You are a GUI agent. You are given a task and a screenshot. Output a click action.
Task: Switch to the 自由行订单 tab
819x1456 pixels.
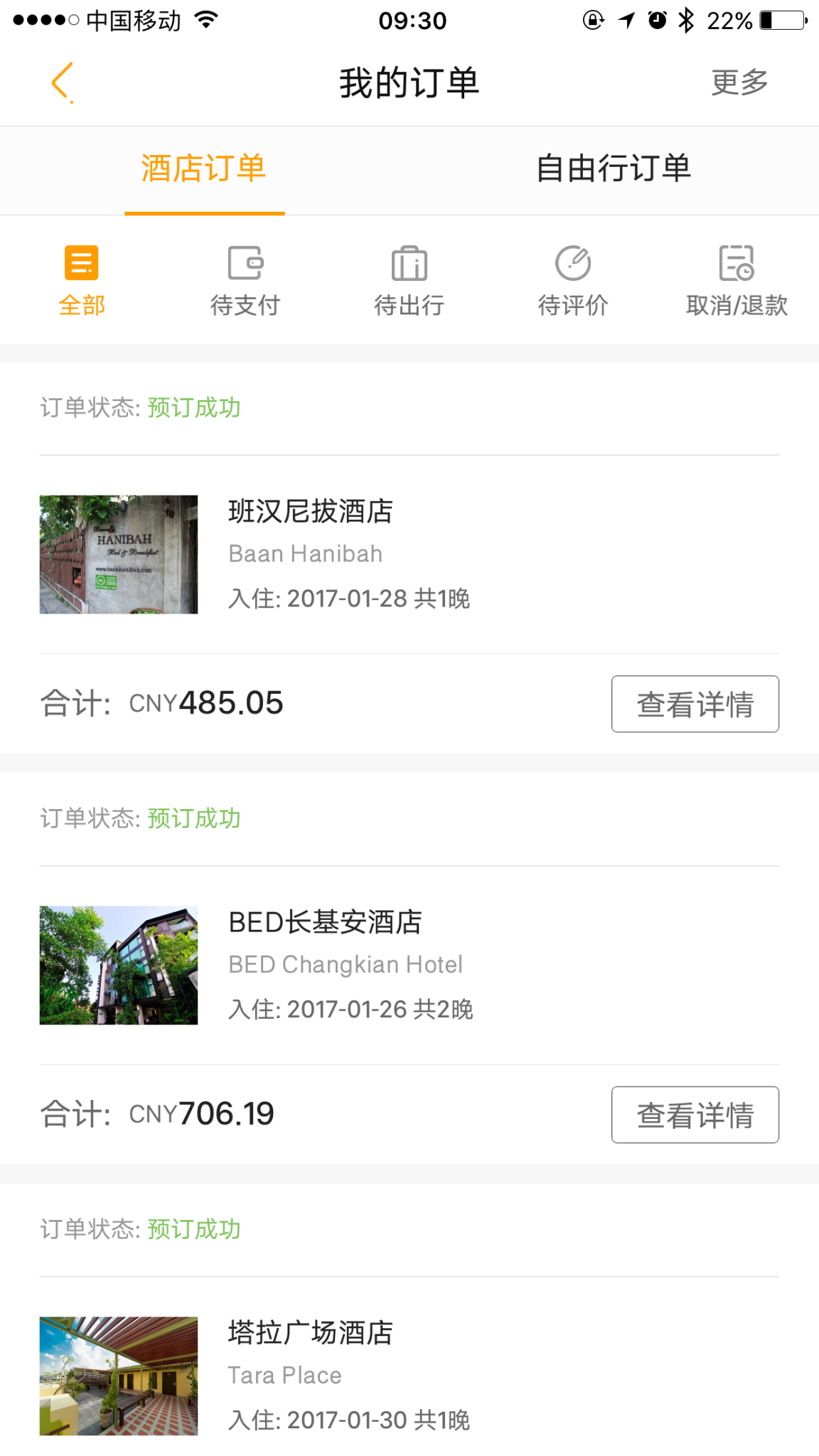(x=614, y=169)
